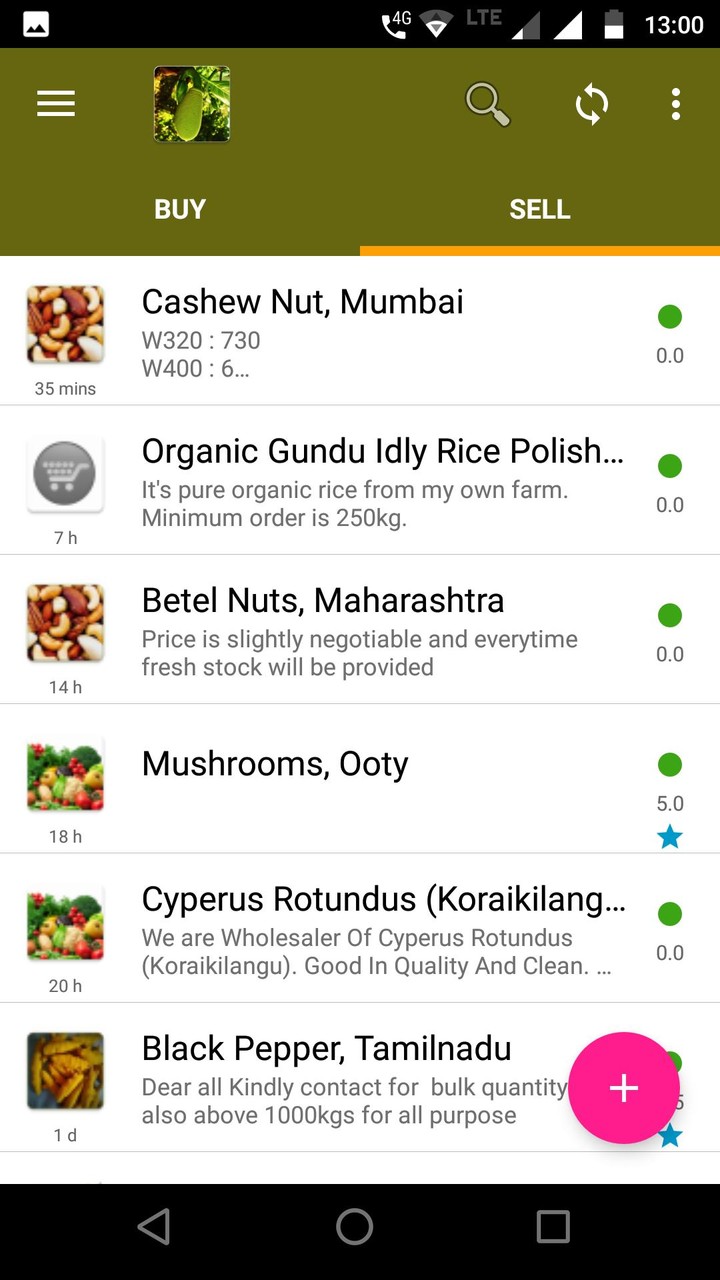Tap the green status dot beside Cashew Nut
This screenshot has width=720, height=1280.
pyautogui.click(x=669, y=316)
